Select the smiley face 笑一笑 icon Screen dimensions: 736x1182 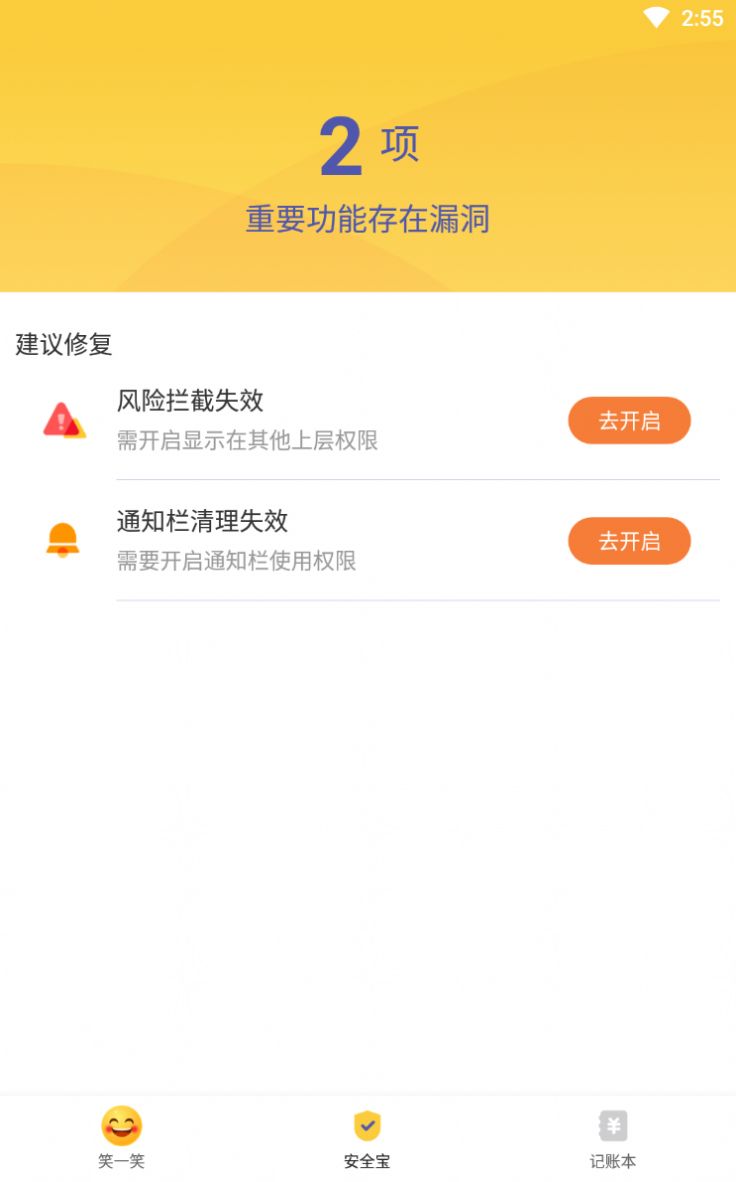tap(121, 1125)
